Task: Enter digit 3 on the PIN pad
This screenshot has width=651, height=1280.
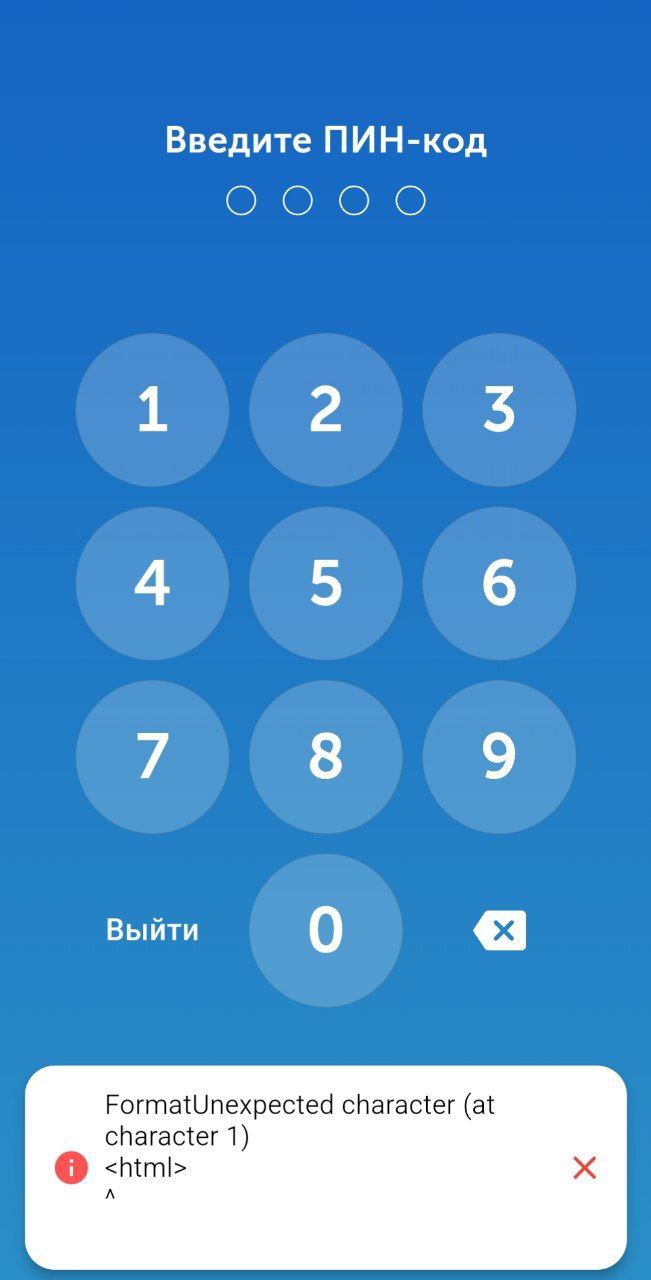Action: click(499, 410)
